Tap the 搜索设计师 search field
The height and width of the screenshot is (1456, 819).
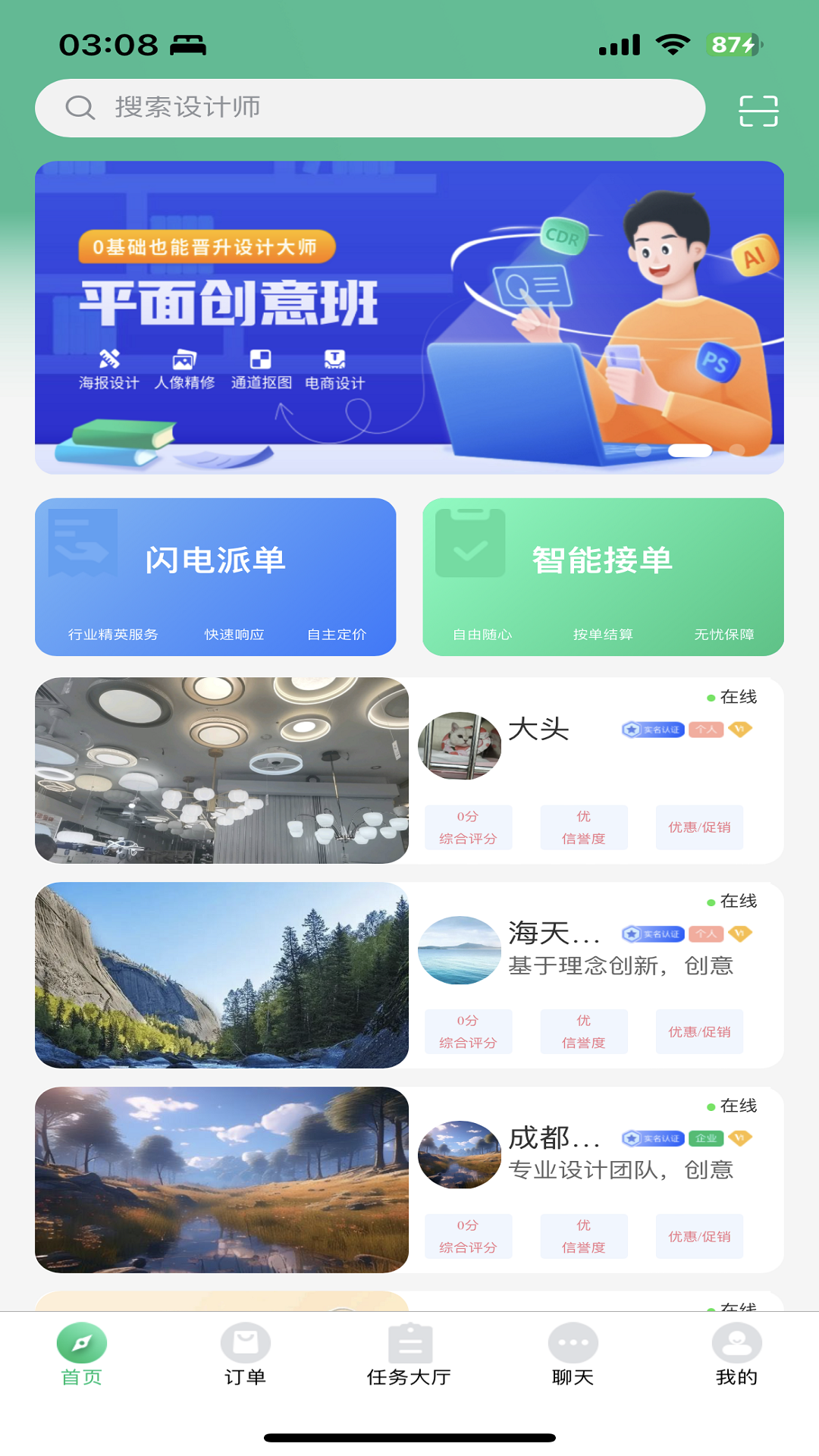(x=370, y=108)
